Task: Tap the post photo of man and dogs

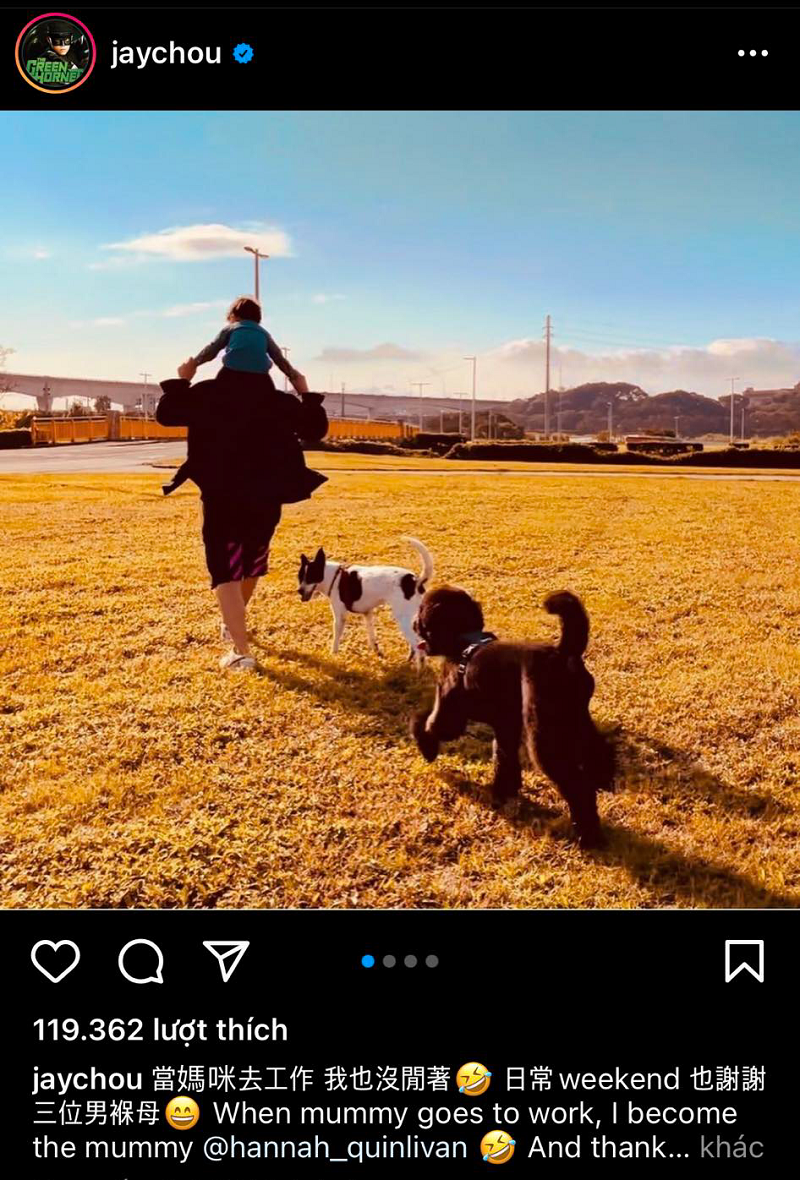Action: [400, 510]
